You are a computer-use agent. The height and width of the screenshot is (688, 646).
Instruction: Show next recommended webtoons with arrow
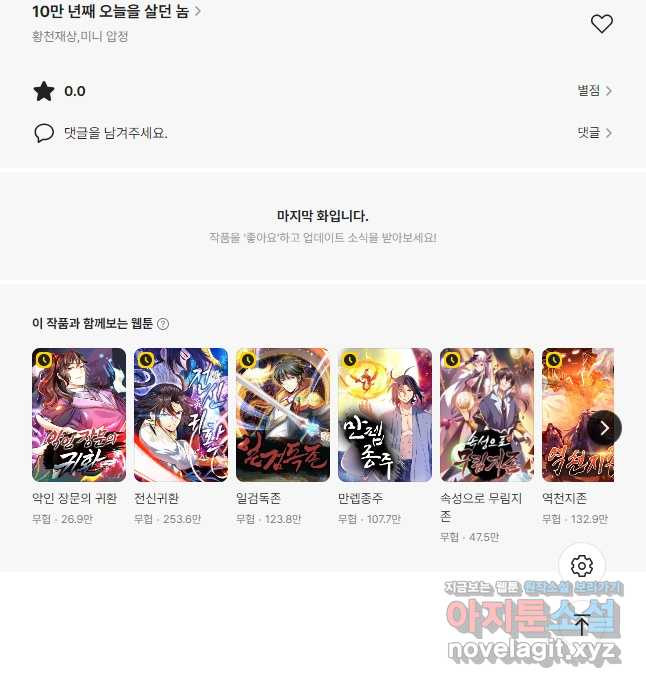(x=604, y=428)
